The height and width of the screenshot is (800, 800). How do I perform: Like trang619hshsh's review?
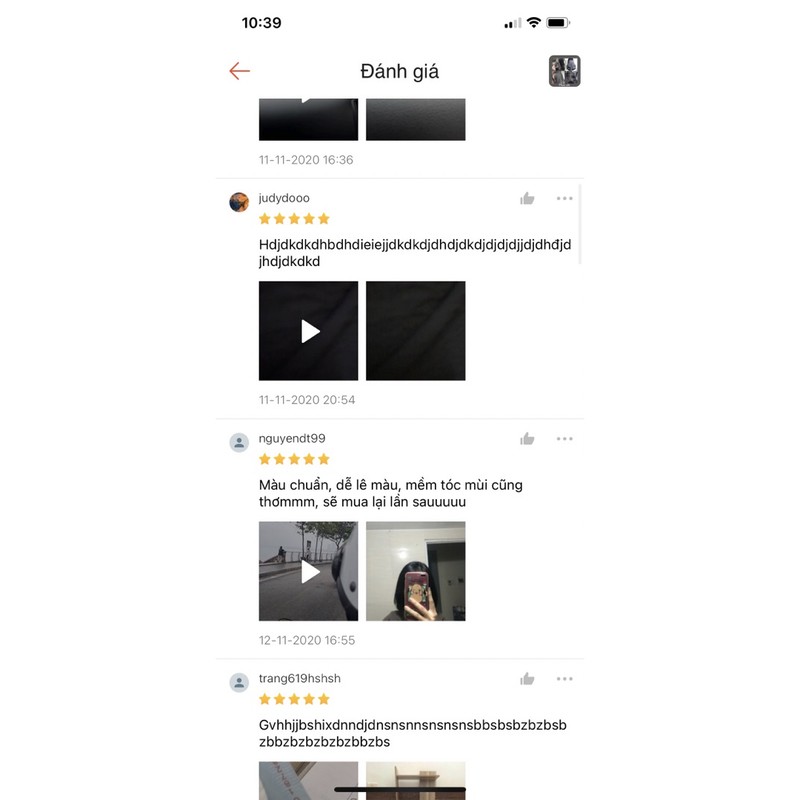pos(527,679)
